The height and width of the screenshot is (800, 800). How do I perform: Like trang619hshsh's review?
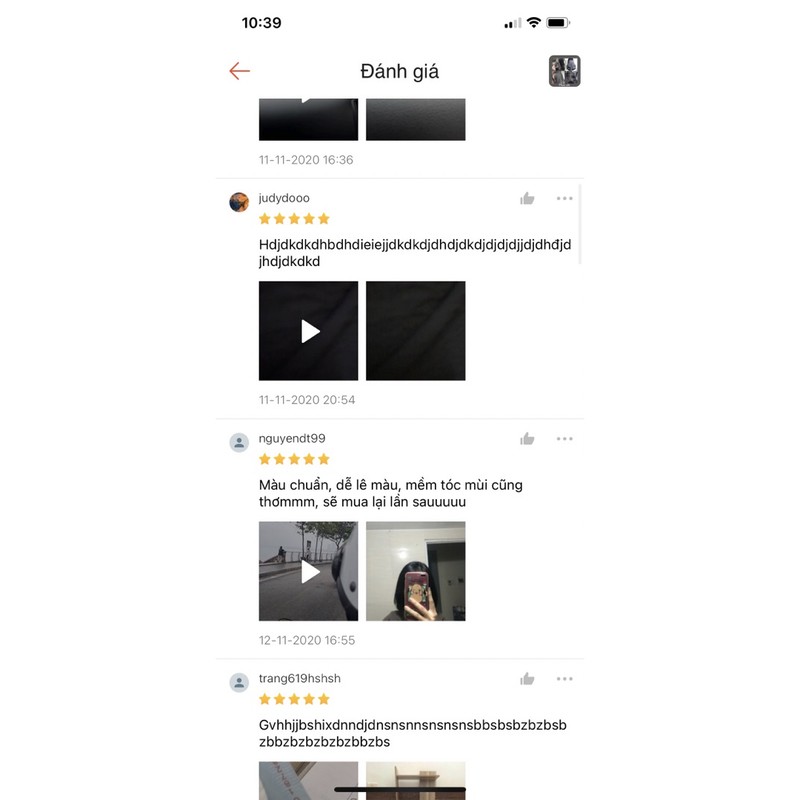pos(527,679)
